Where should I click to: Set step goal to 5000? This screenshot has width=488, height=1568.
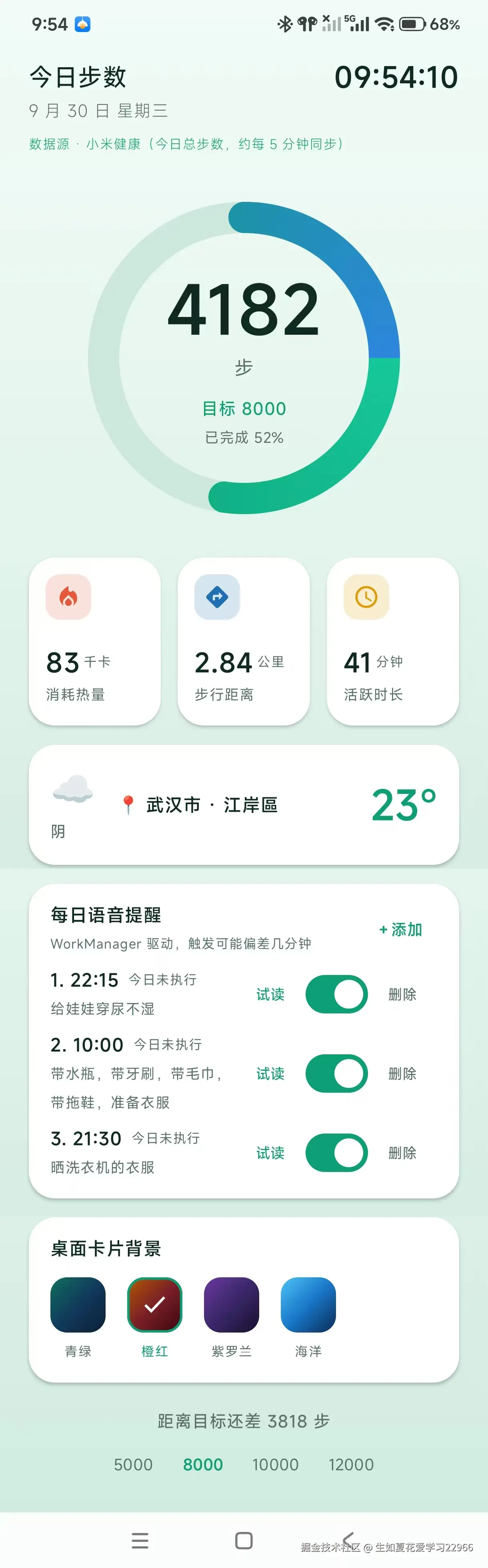coord(133,1465)
